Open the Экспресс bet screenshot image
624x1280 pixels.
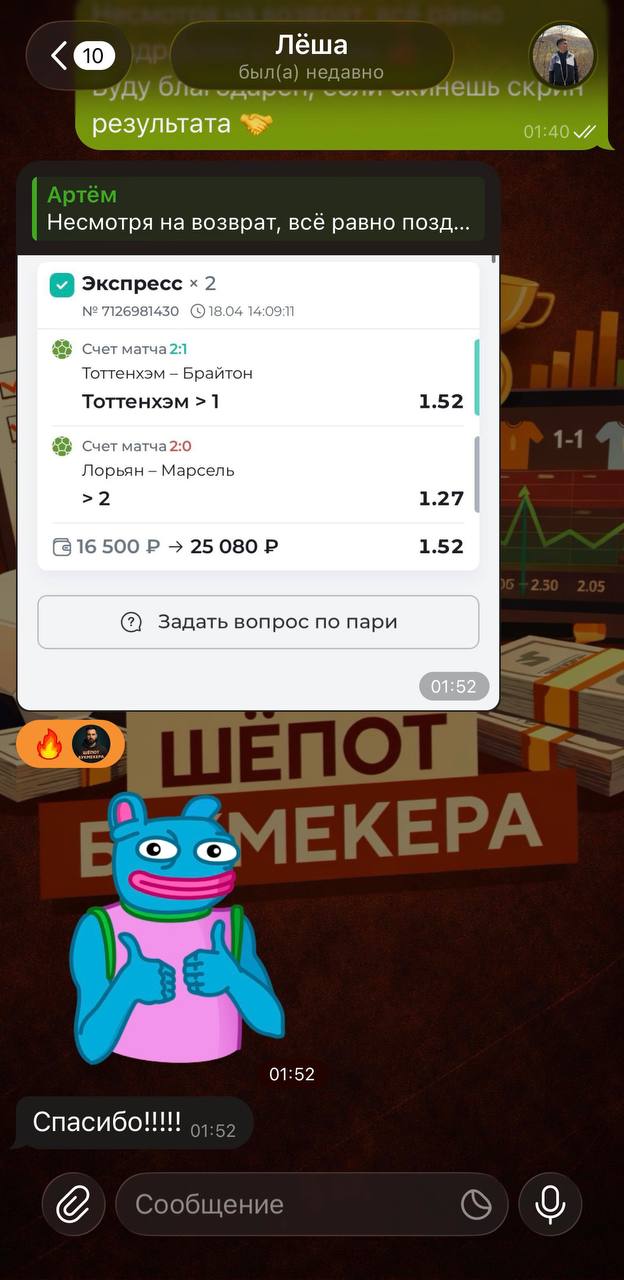(x=258, y=420)
